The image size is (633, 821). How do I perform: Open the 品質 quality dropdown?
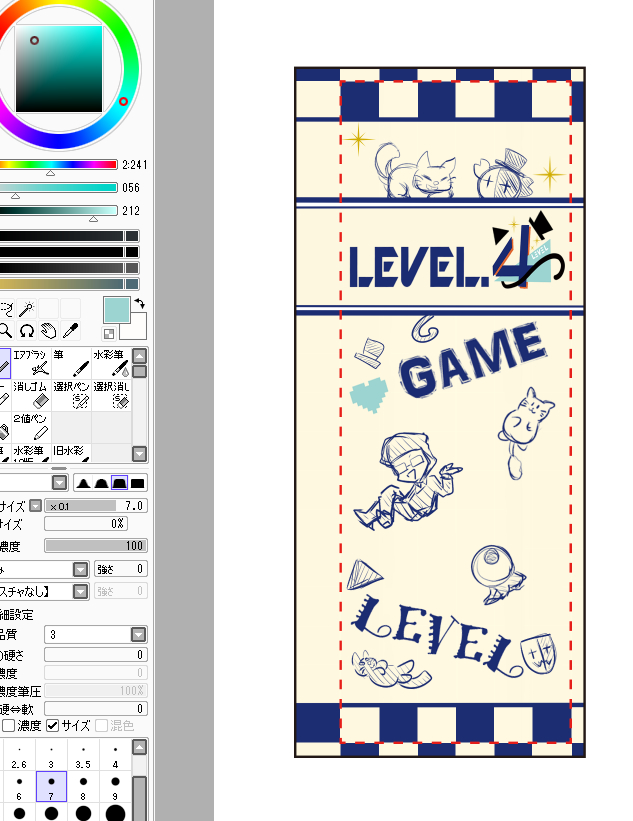coord(138,634)
